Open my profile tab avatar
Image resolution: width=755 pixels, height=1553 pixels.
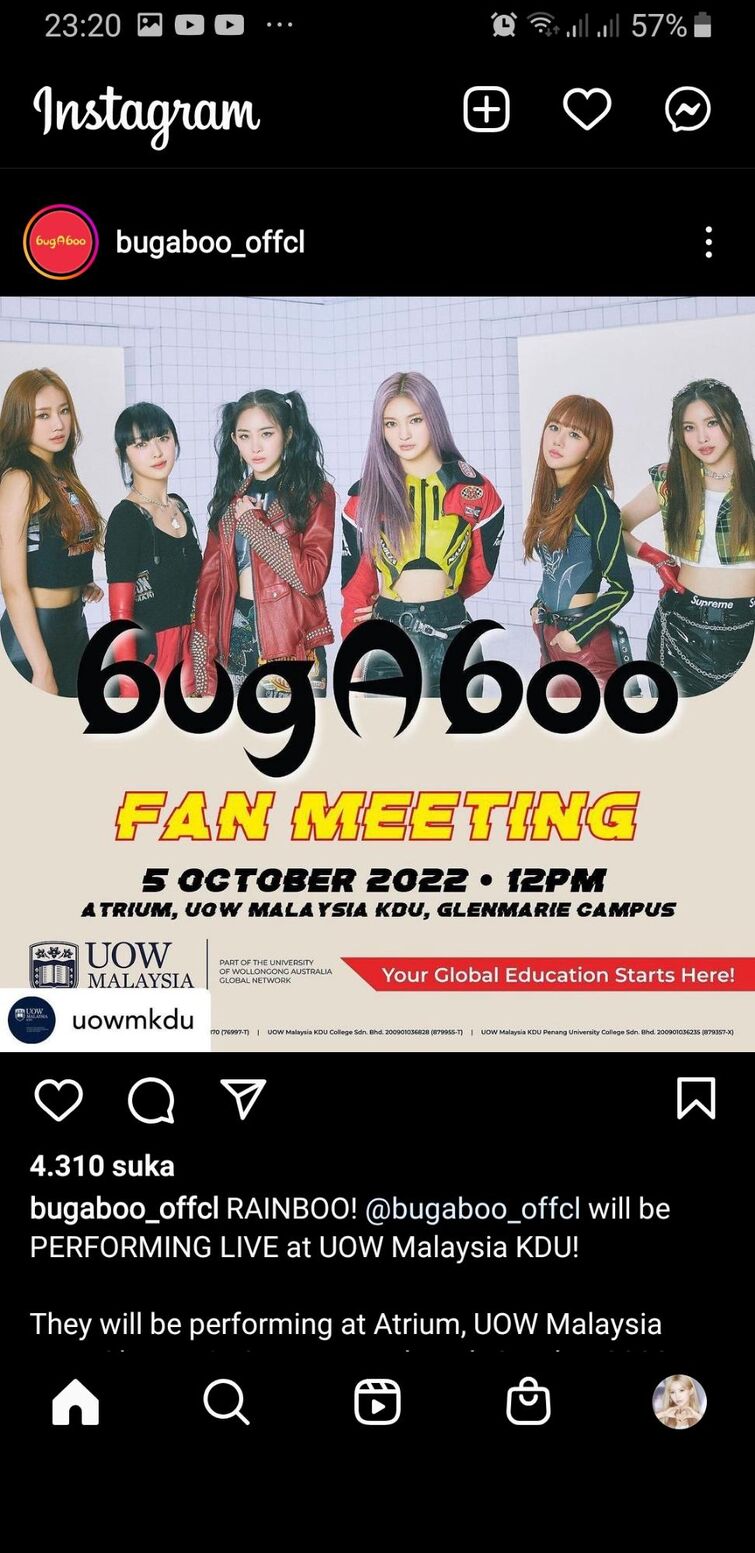tap(680, 1402)
